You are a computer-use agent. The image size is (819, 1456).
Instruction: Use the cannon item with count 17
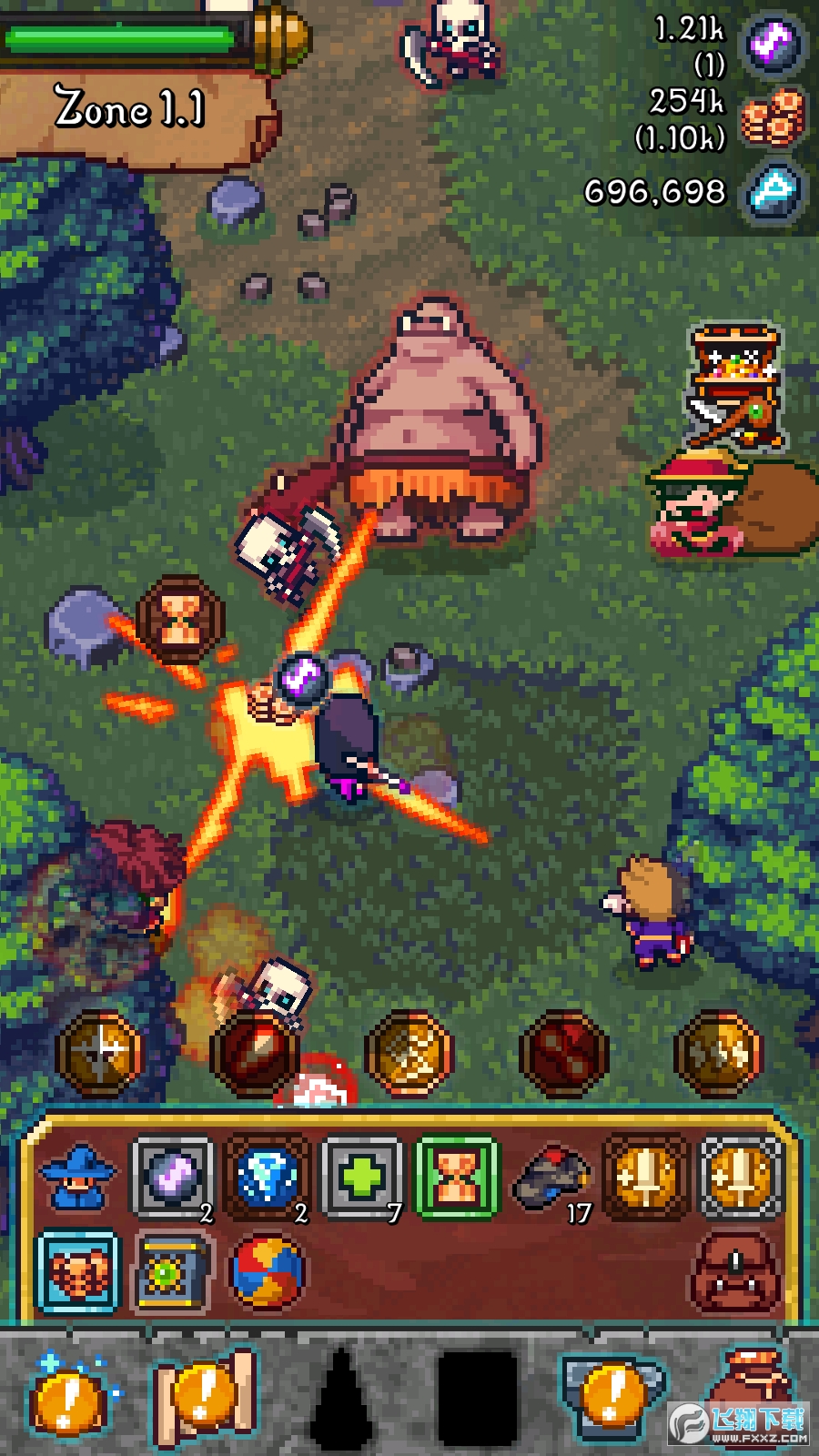[551, 1178]
